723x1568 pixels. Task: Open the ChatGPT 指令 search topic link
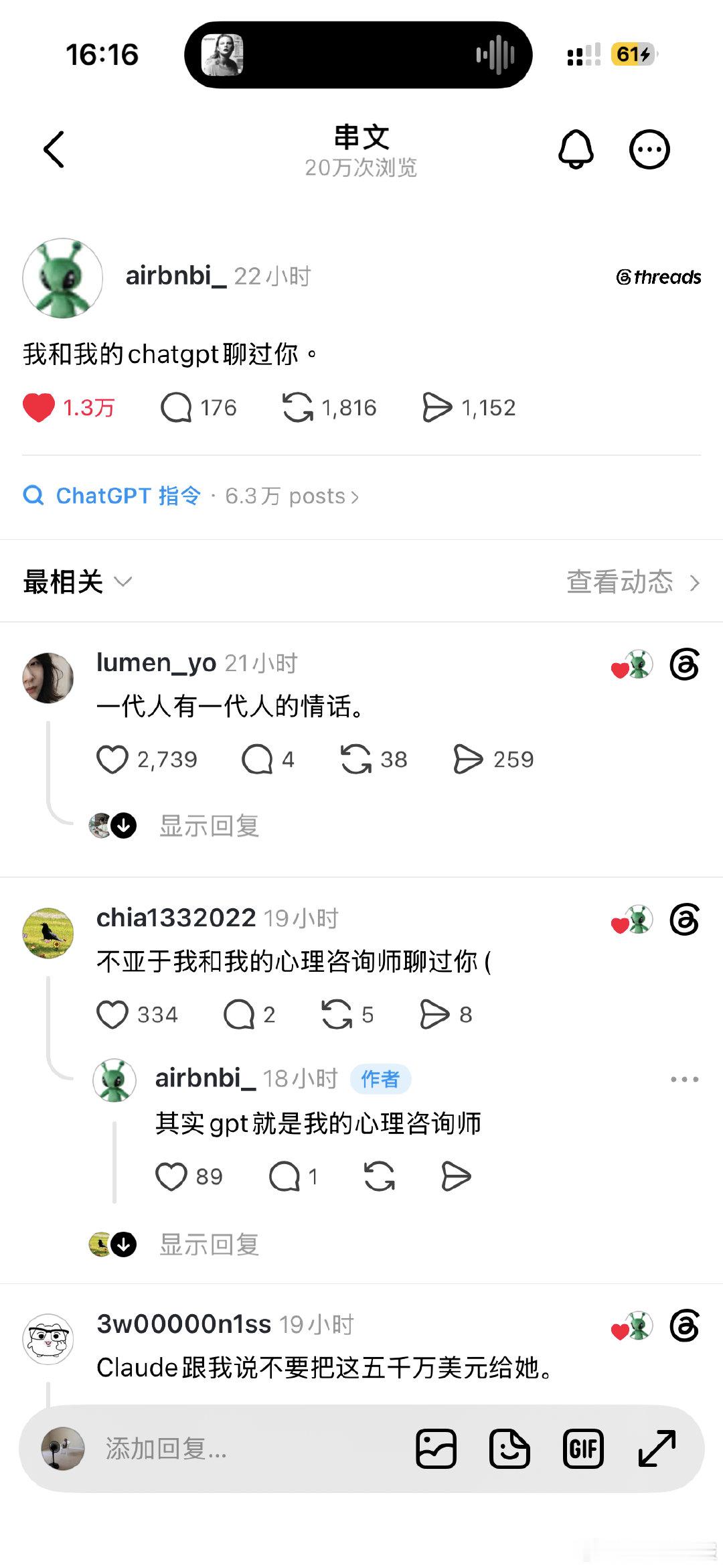coord(129,496)
